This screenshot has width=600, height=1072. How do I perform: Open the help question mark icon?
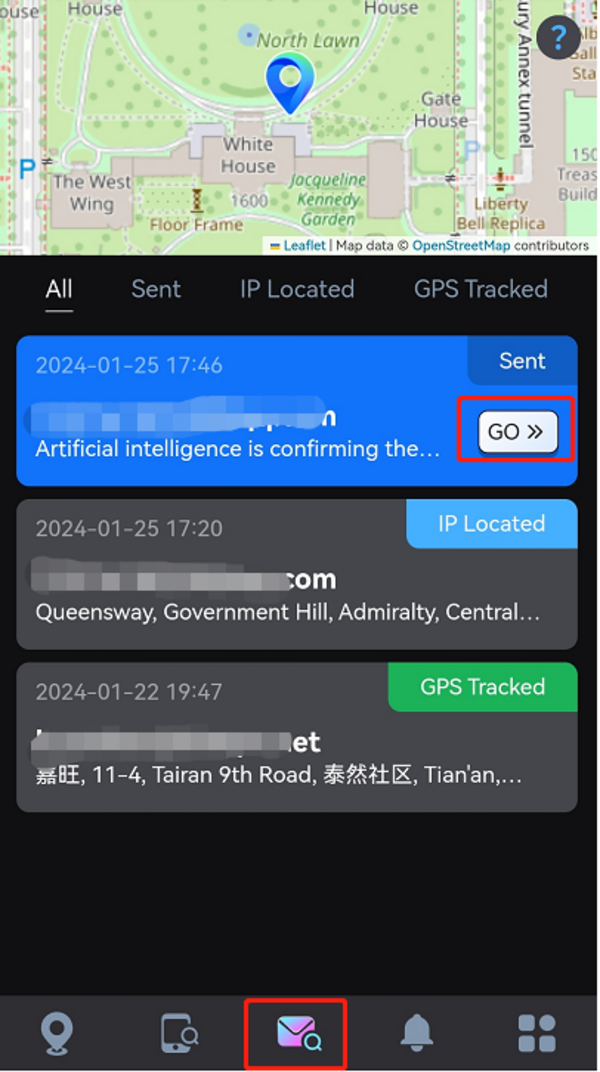pos(558,39)
